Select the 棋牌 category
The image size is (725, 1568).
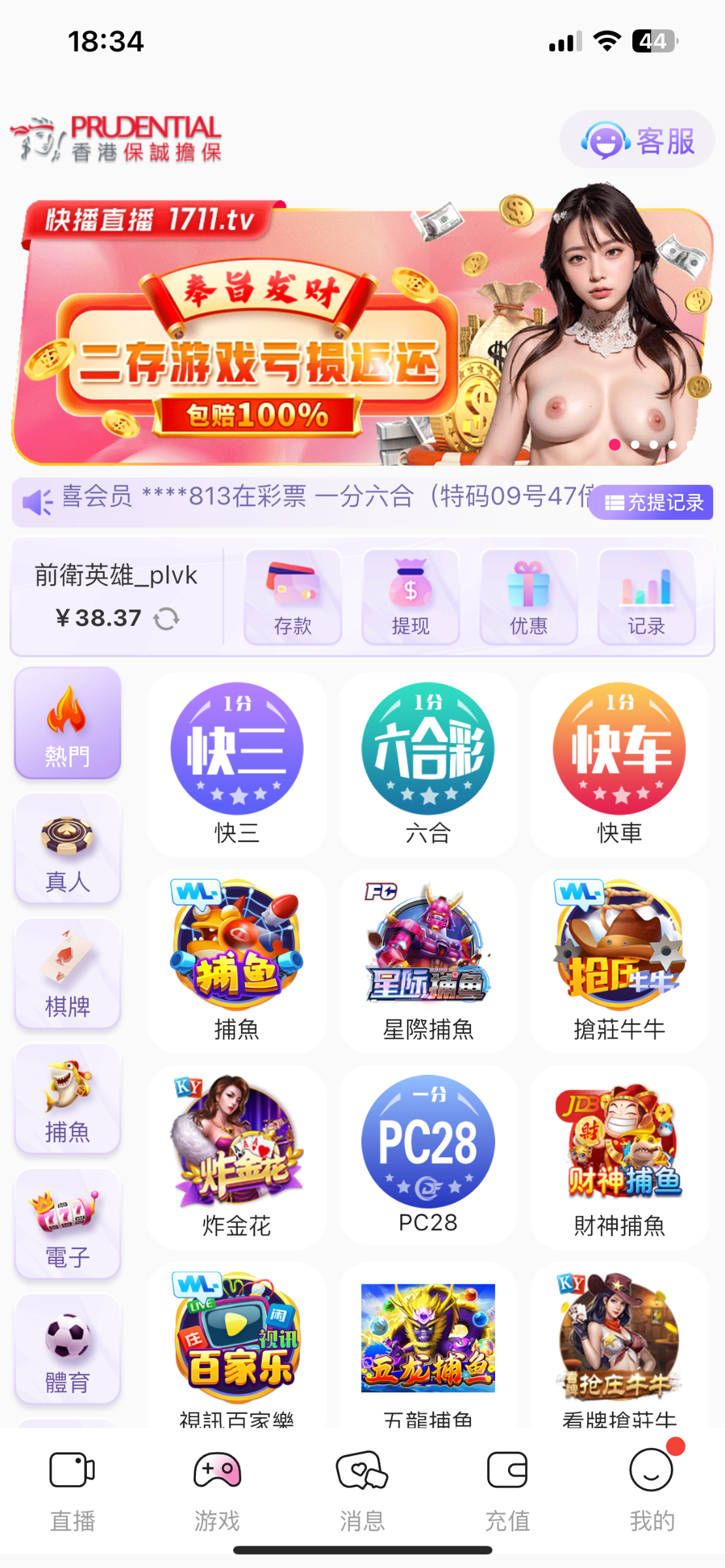68,973
